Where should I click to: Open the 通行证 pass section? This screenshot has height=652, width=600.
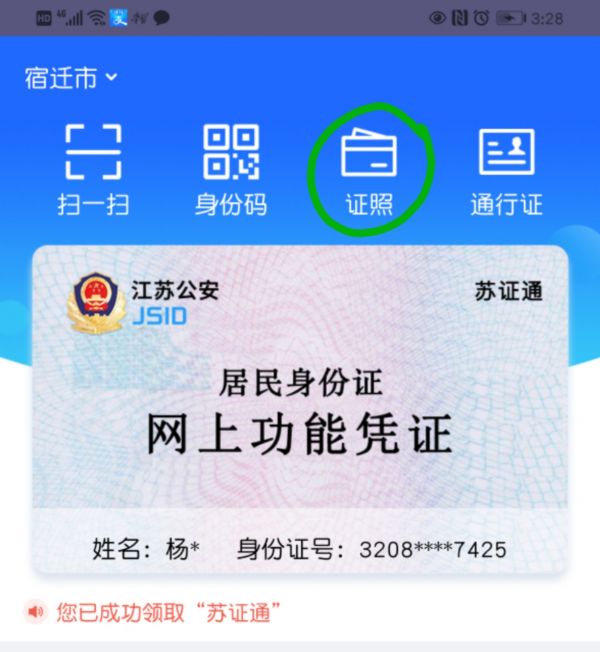coord(506,168)
